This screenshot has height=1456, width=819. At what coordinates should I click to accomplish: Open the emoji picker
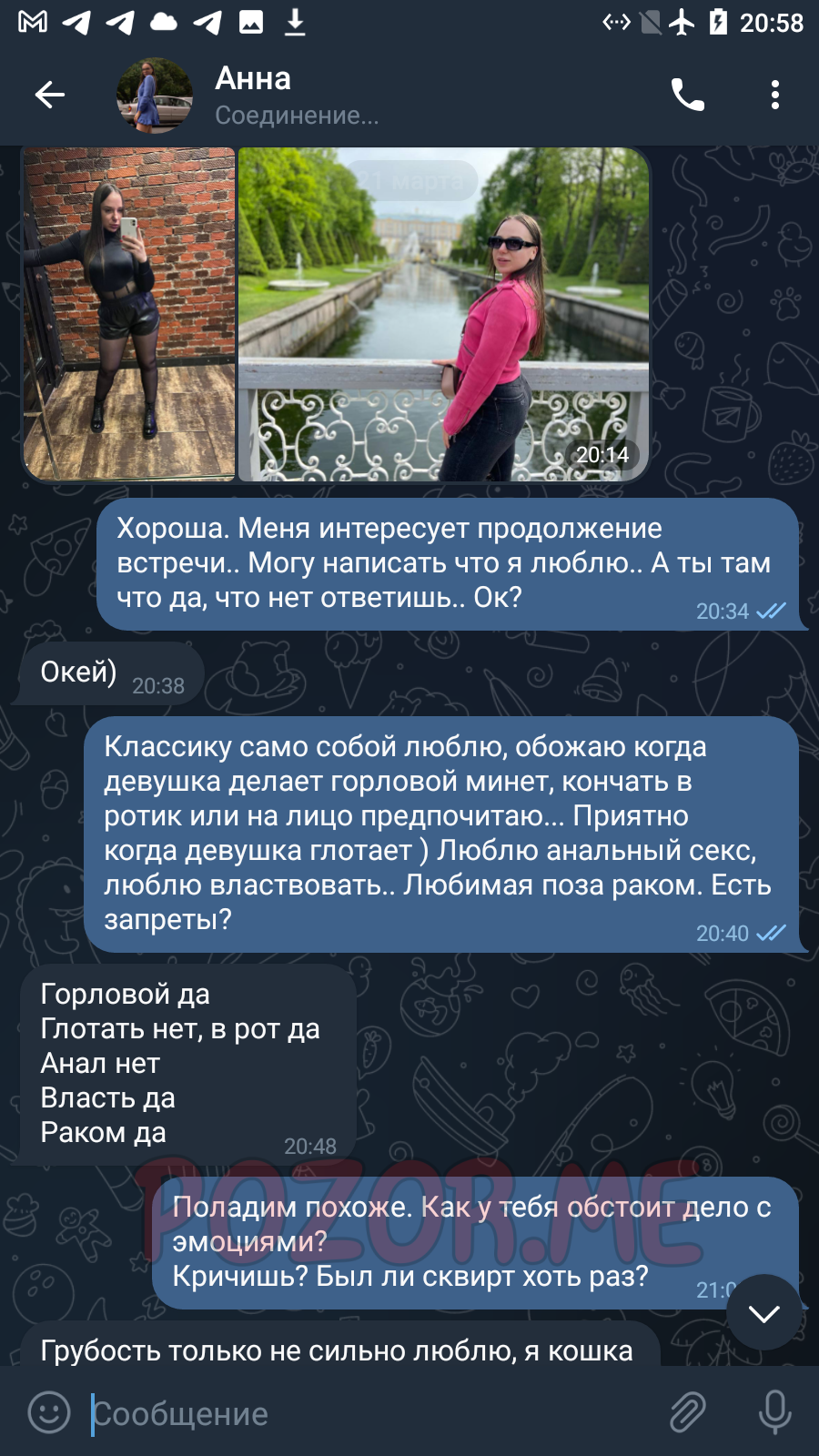tap(49, 1413)
